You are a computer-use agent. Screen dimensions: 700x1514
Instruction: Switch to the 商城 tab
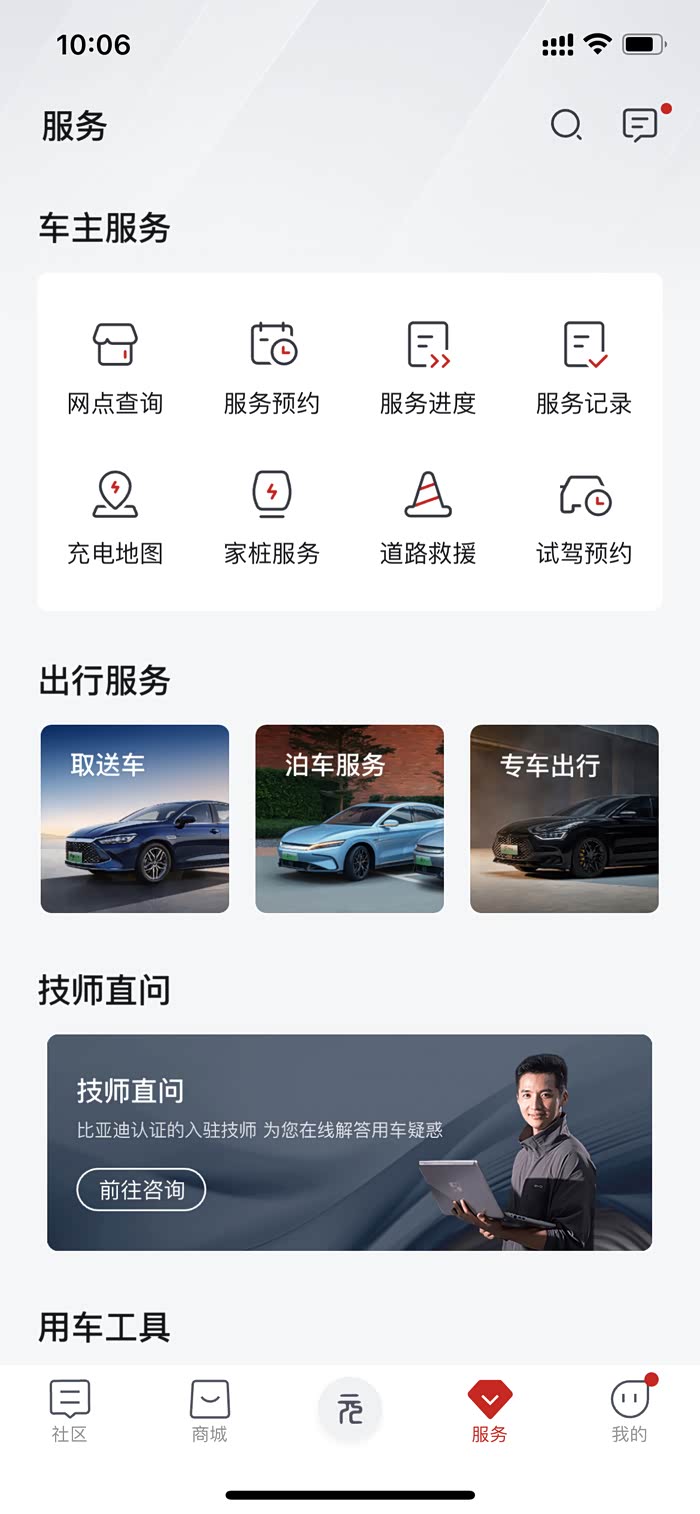coord(210,1410)
